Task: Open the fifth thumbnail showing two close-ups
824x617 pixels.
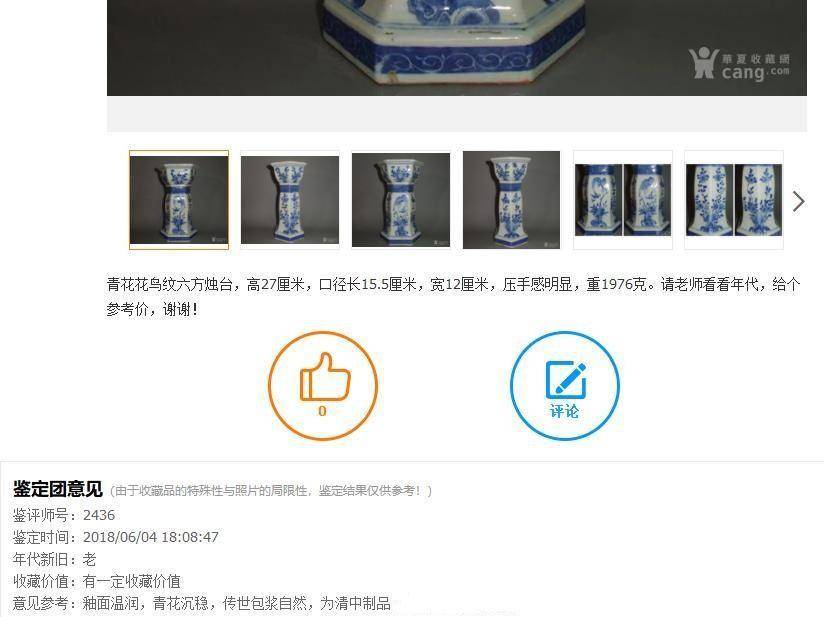Action: (x=622, y=200)
